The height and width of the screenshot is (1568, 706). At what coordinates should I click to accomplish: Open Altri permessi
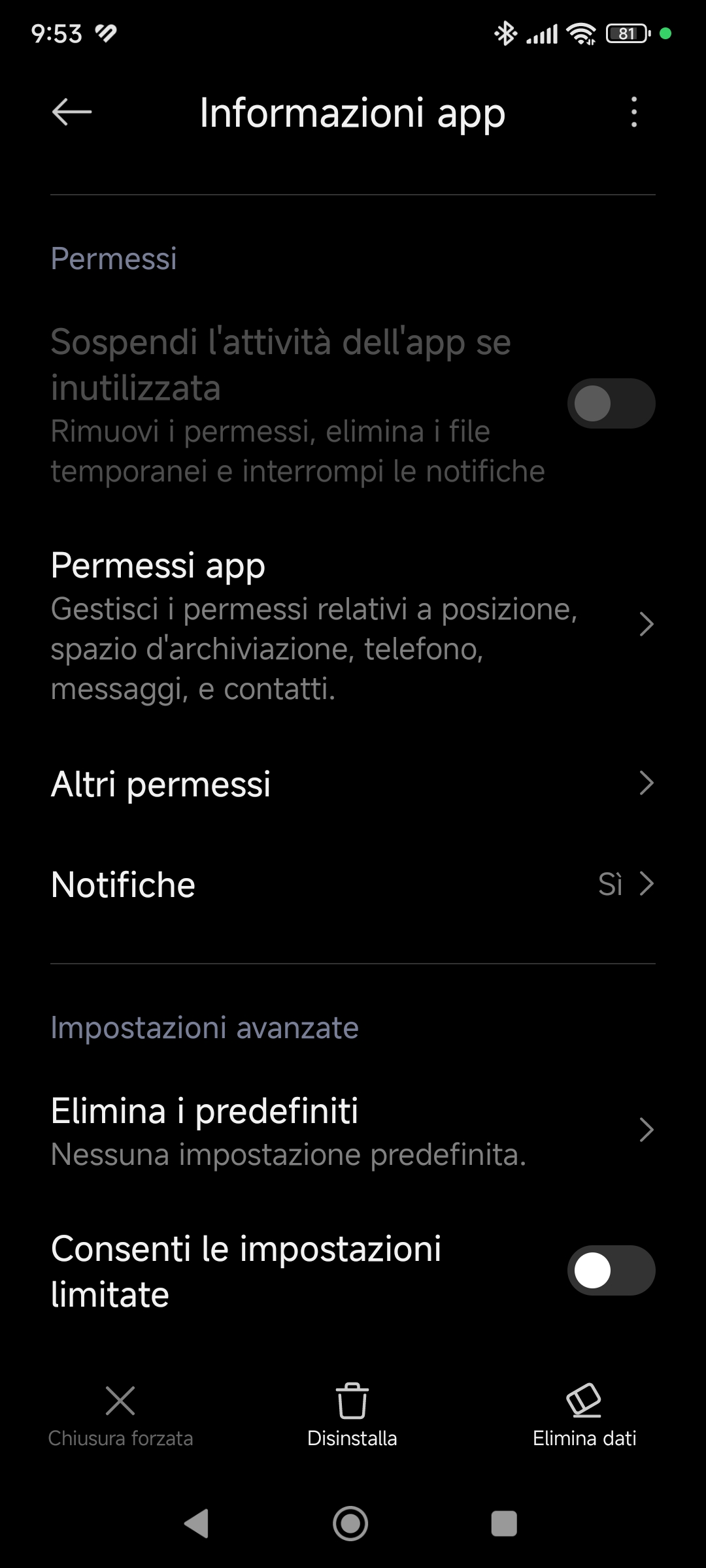tap(353, 783)
